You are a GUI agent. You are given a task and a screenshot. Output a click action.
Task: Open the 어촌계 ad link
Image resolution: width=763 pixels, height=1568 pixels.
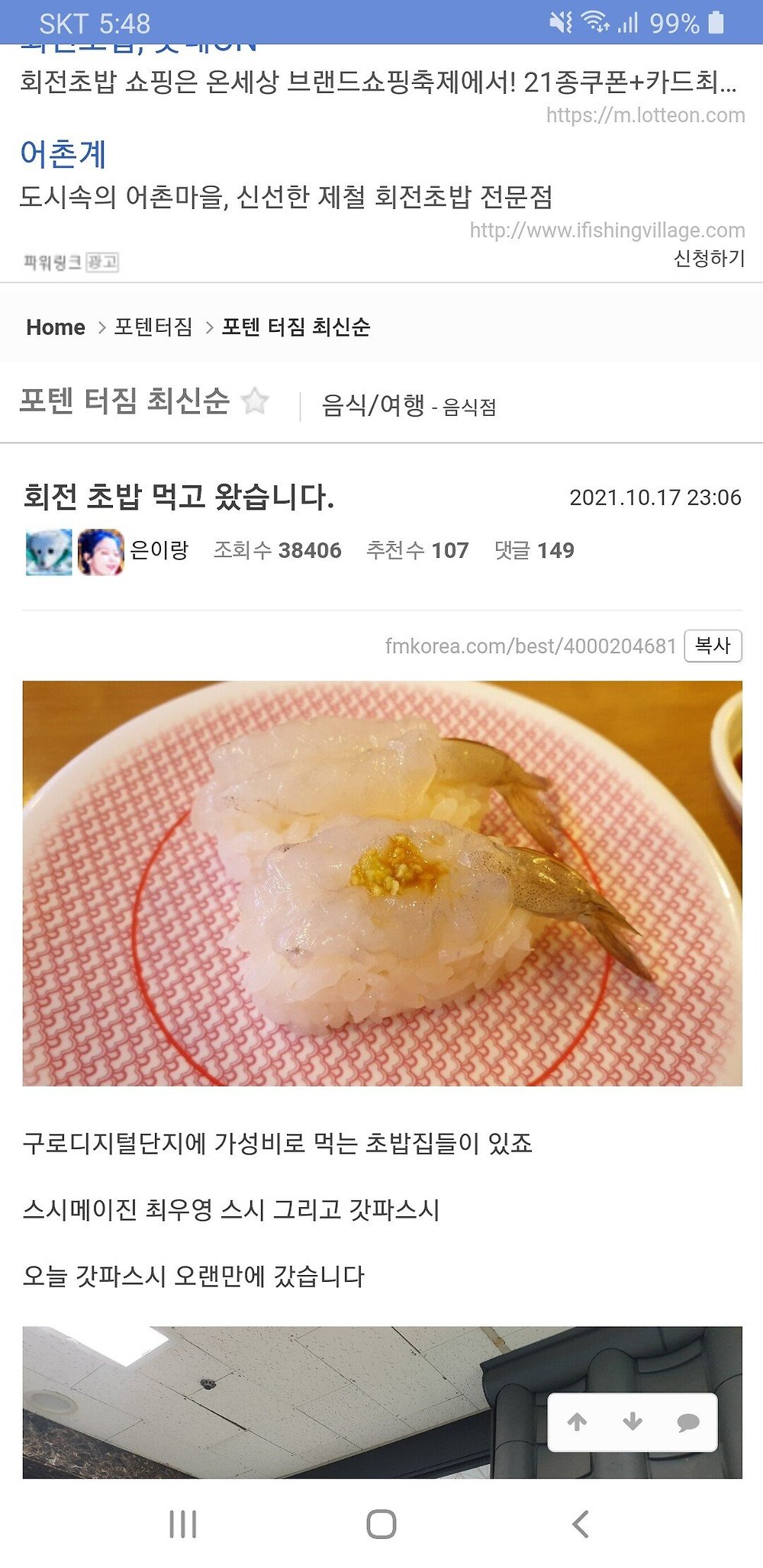pos(63,154)
